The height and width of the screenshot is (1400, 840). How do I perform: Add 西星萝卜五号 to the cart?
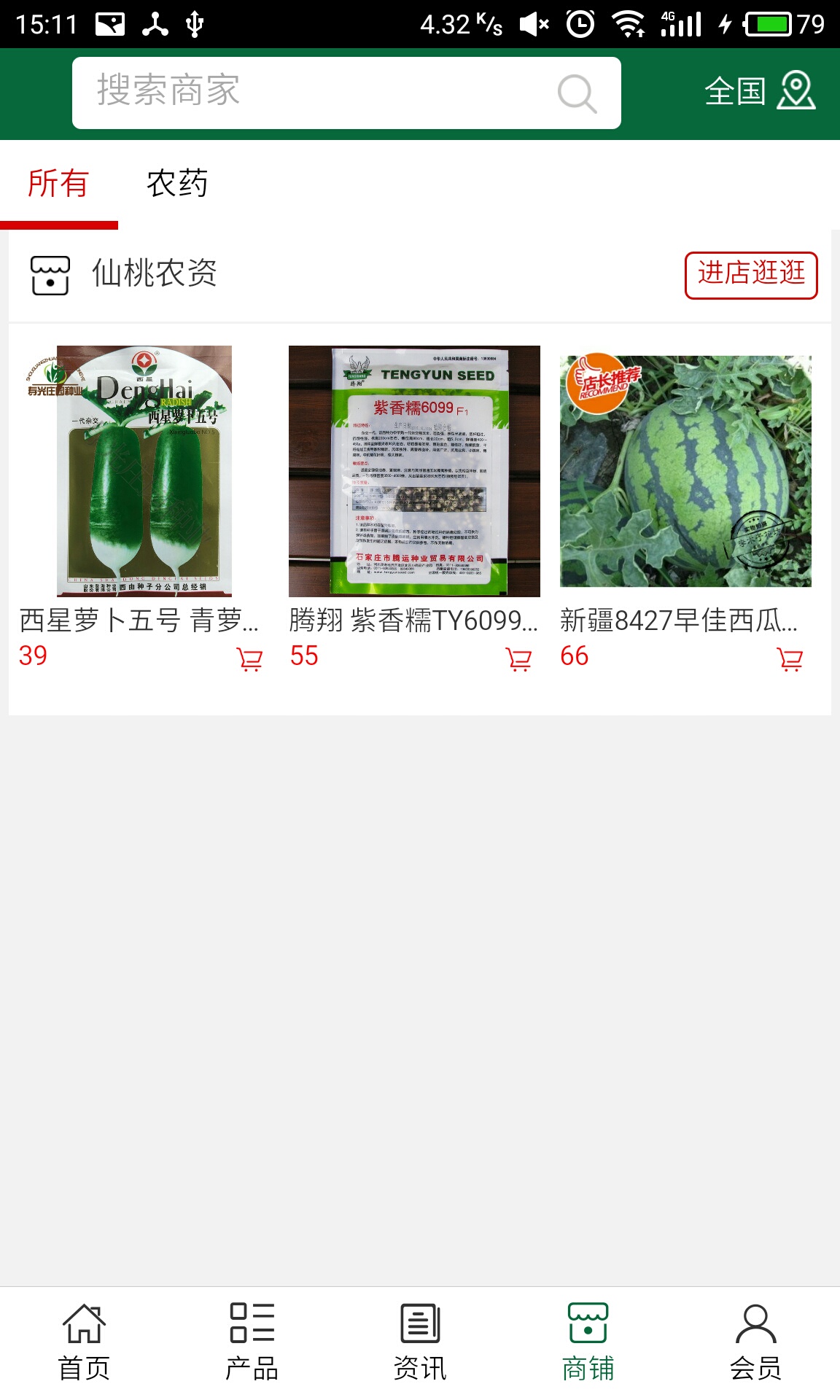[x=249, y=659]
